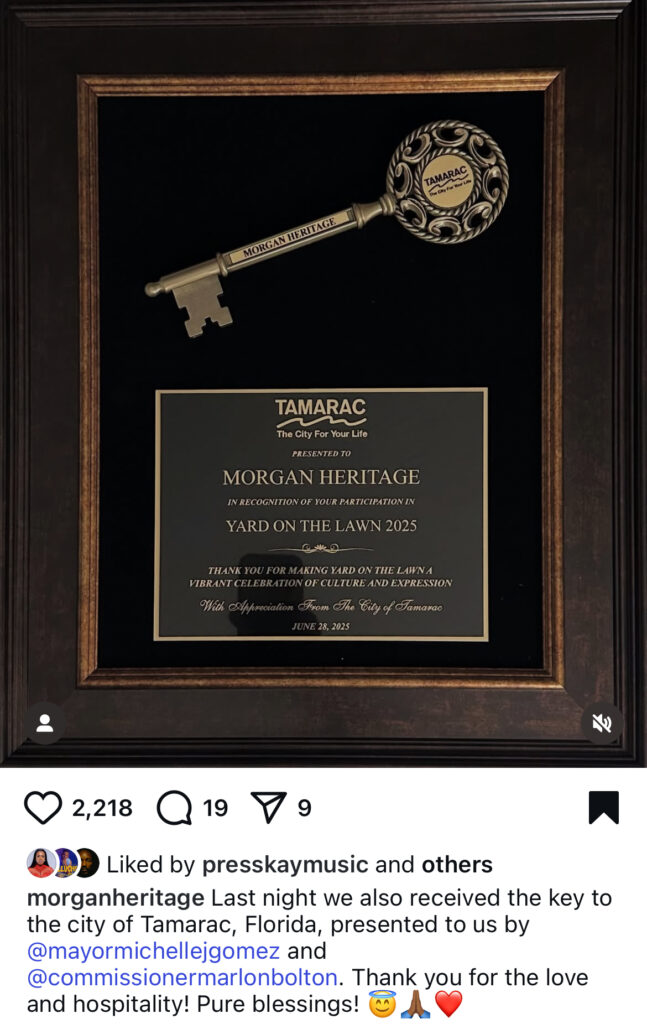Like the Morgan Heritage post
647x1024 pixels.
point(42,807)
